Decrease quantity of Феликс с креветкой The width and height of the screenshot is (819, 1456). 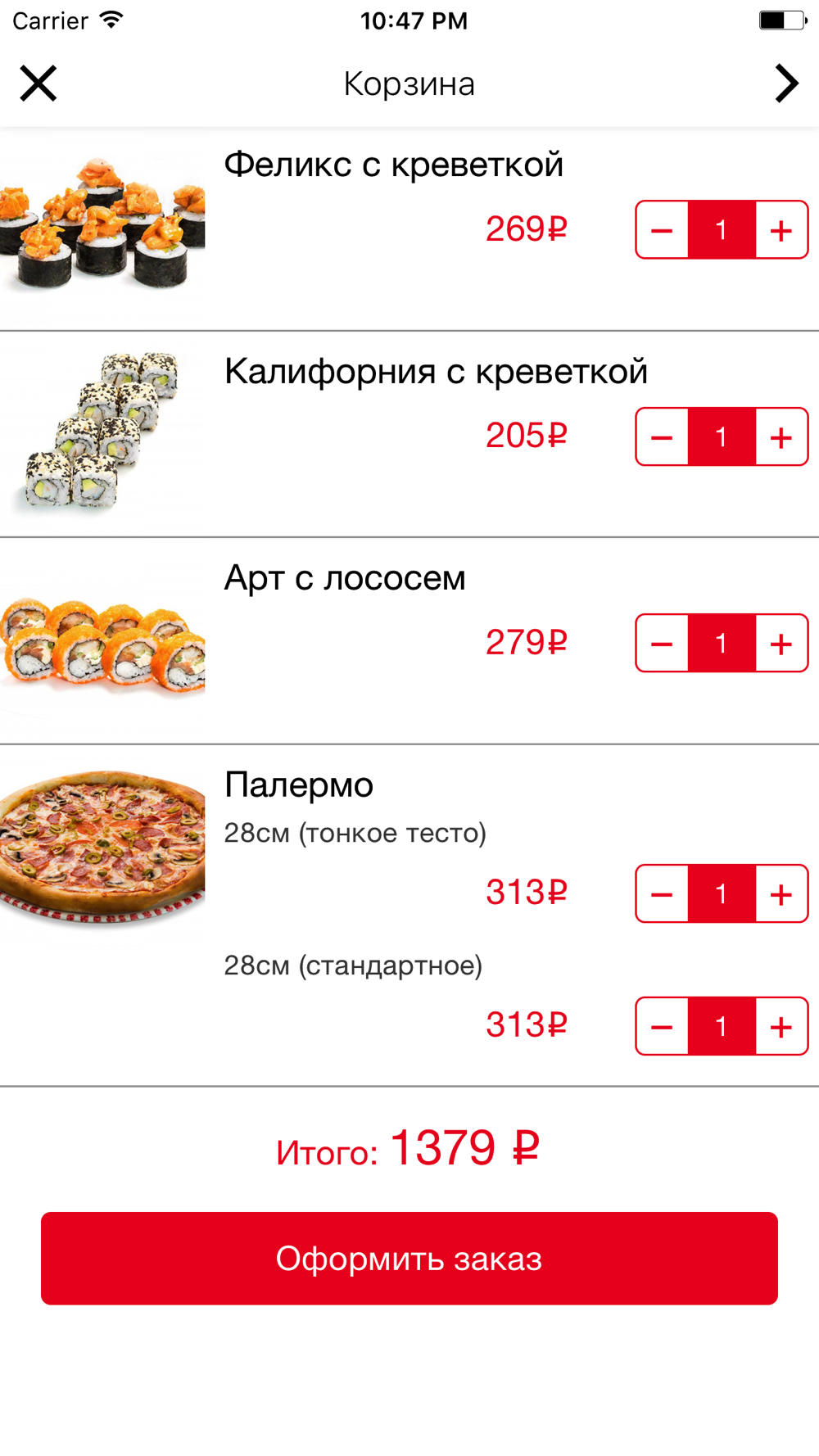pos(662,230)
